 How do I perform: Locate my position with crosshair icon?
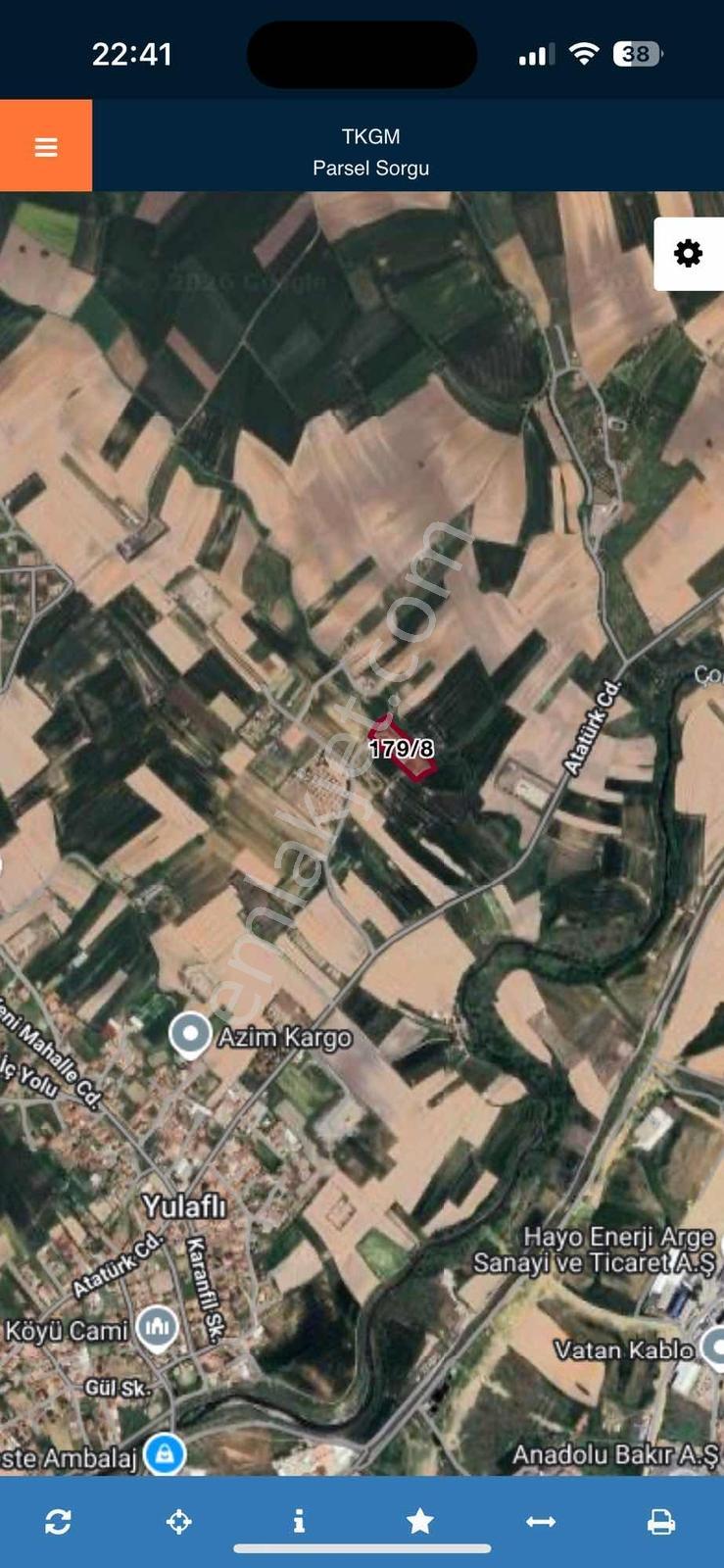pyautogui.click(x=178, y=1521)
